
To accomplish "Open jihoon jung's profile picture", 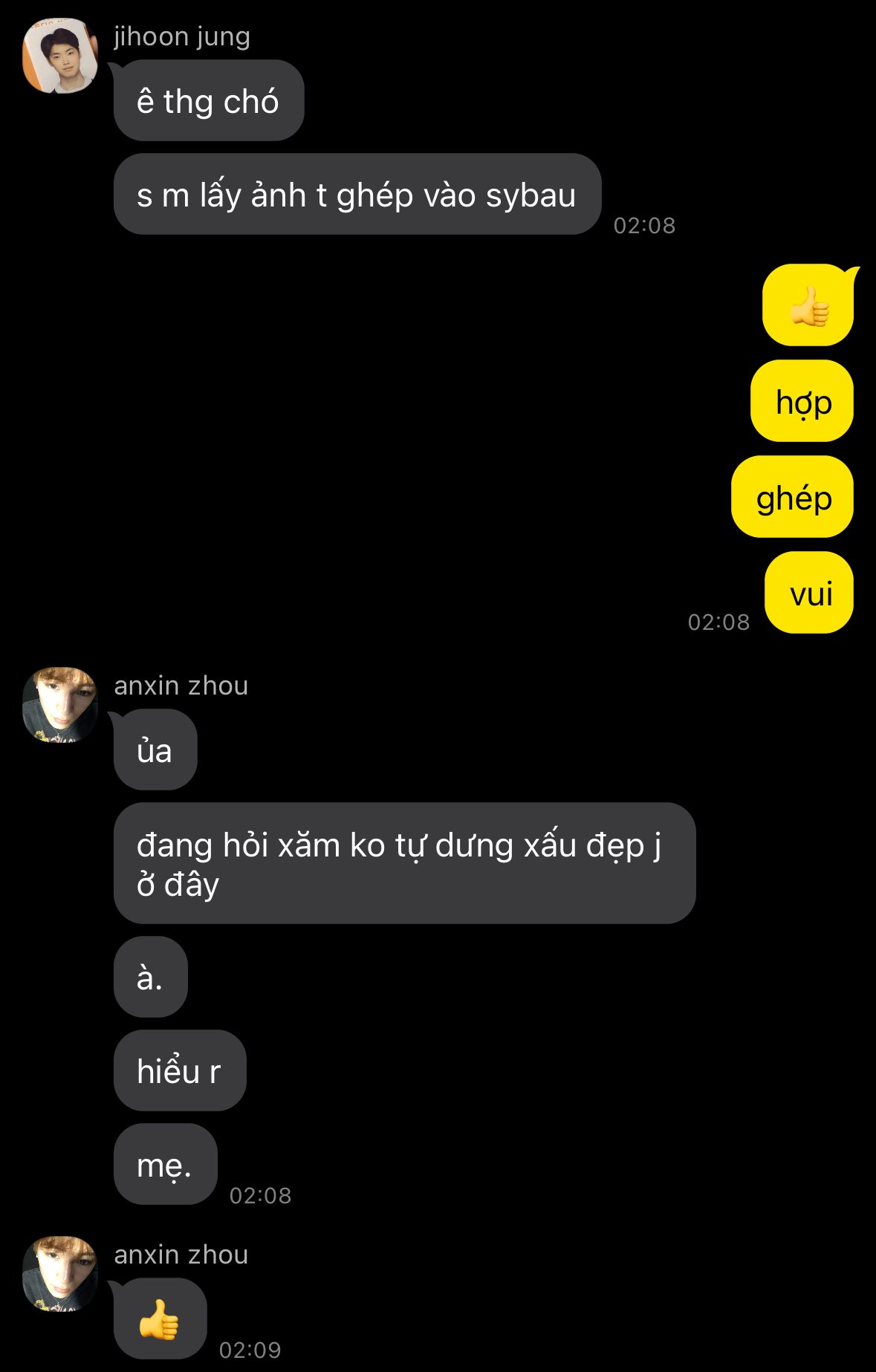I will [x=60, y=56].
